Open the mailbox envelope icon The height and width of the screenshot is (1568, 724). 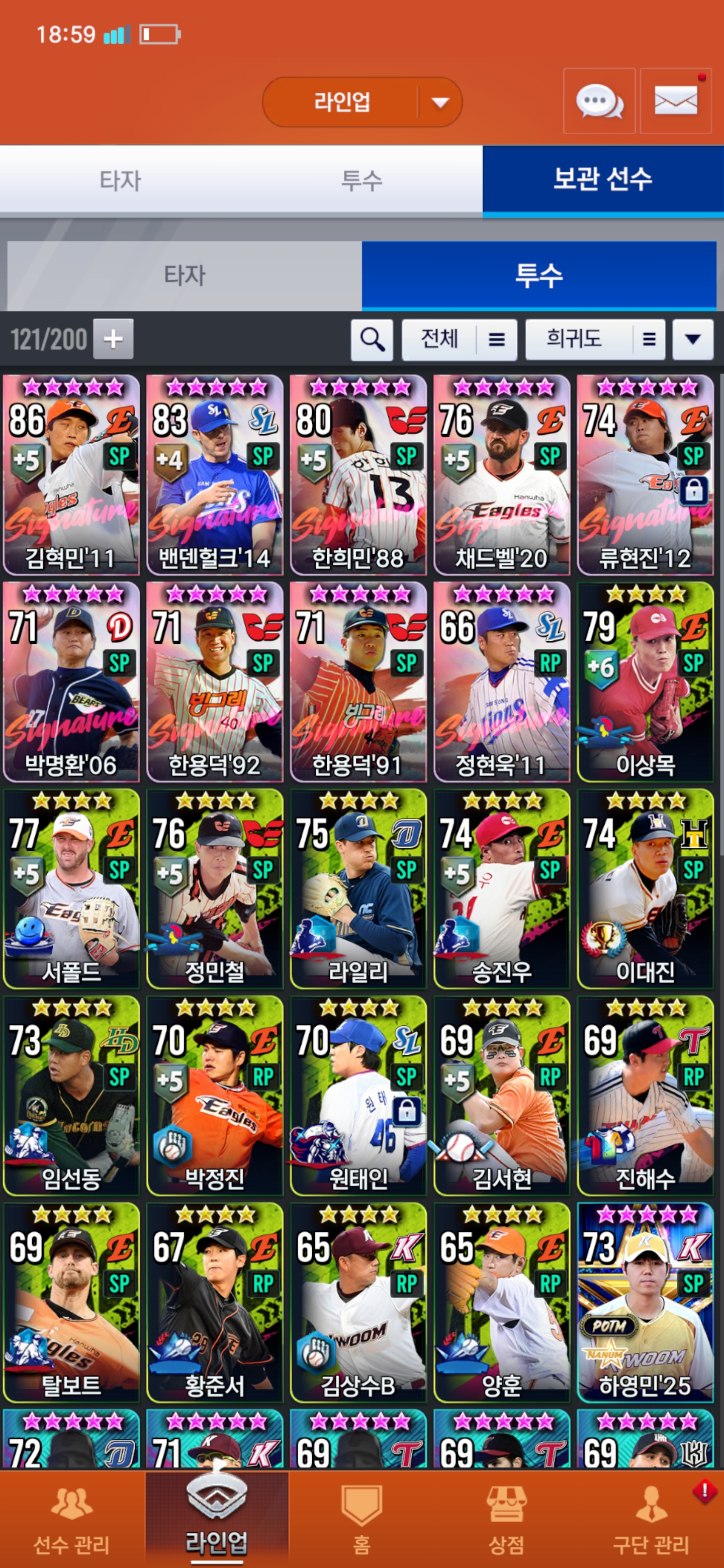click(x=675, y=101)
